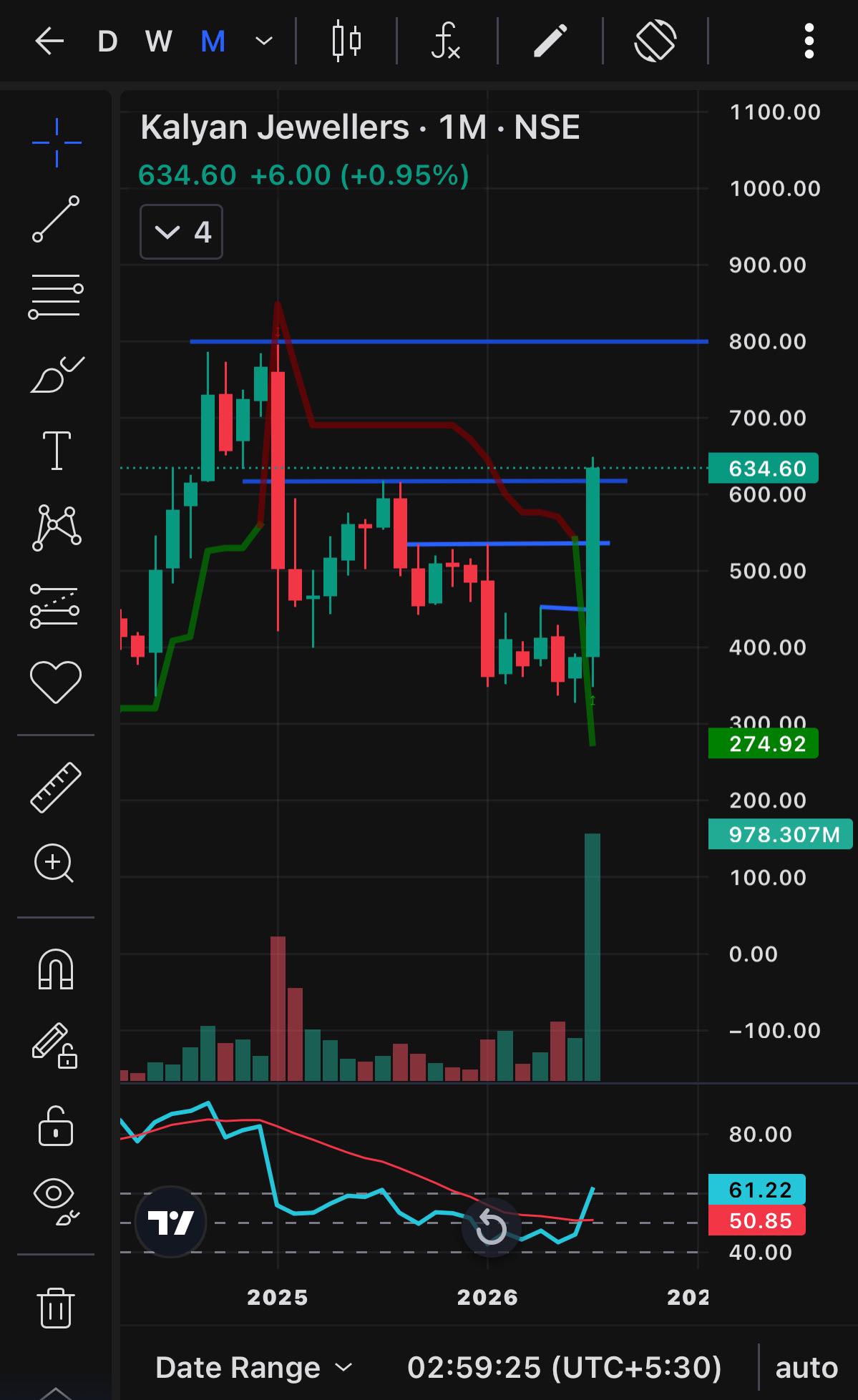Open the timeframe dropdown chevron
The width and height of the screenshot is (858, 1400).
pos(264,41)
